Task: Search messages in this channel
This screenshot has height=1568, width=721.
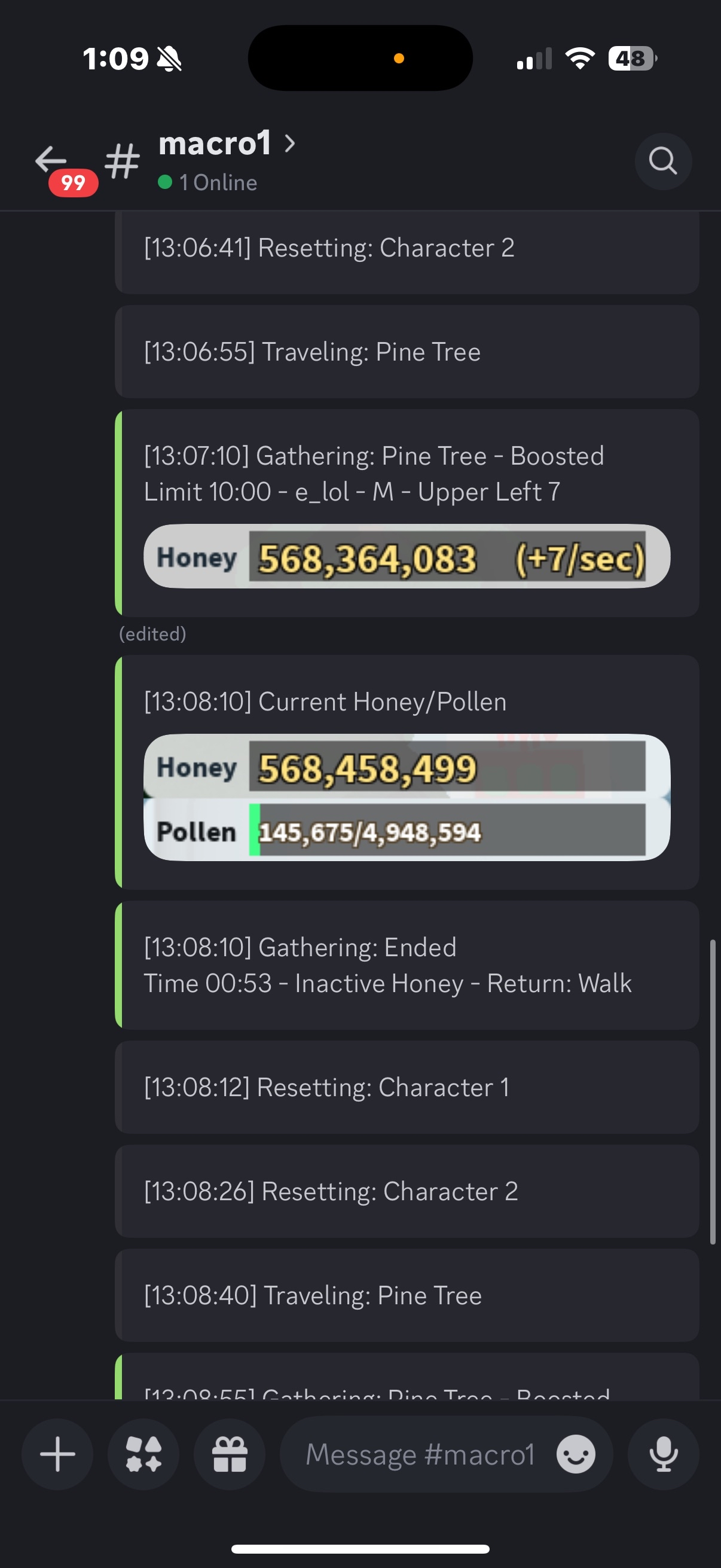Action: coord(662,161)
